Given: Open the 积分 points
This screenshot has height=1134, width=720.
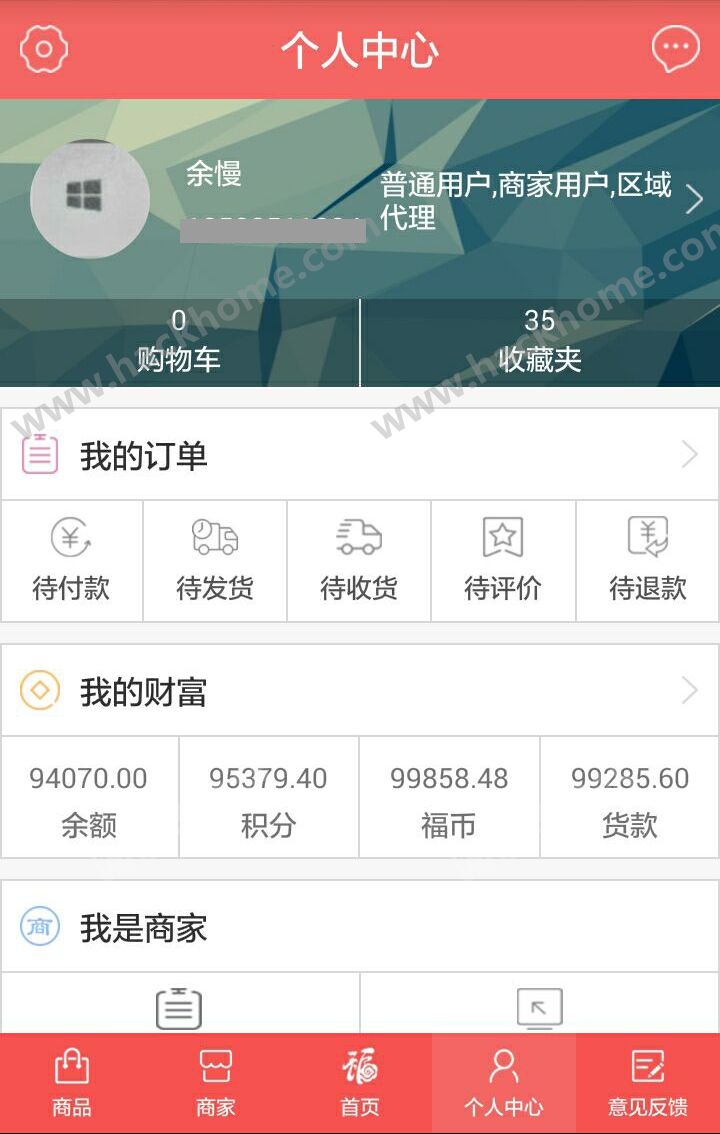Looking at the screenshot, I should click(x=268, y=798).
